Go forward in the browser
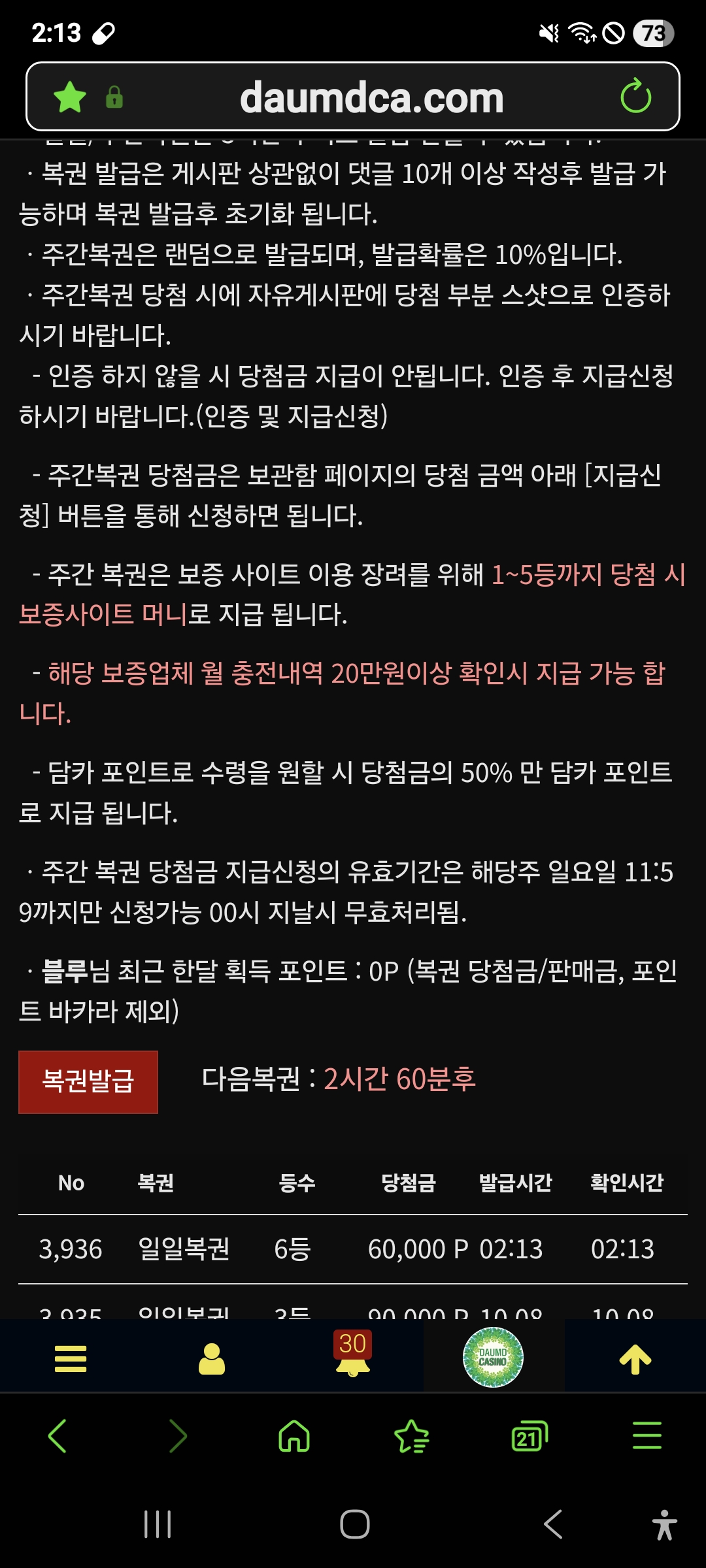706x1568 pixels. [178, 1436]
